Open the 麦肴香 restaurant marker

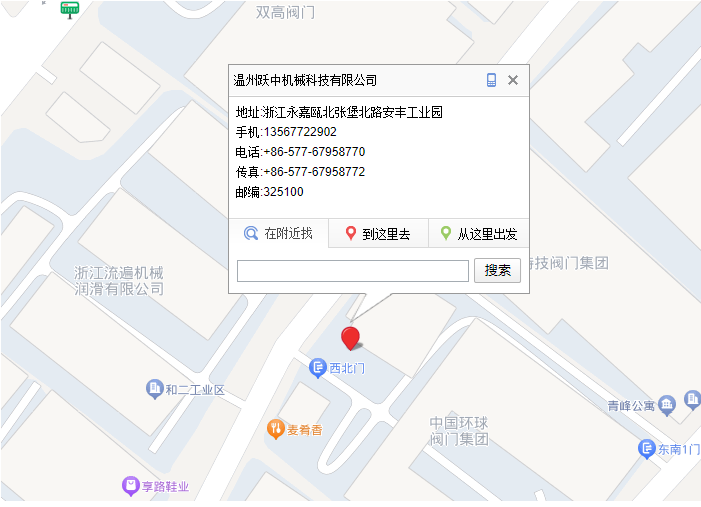[x=276, y=429]
